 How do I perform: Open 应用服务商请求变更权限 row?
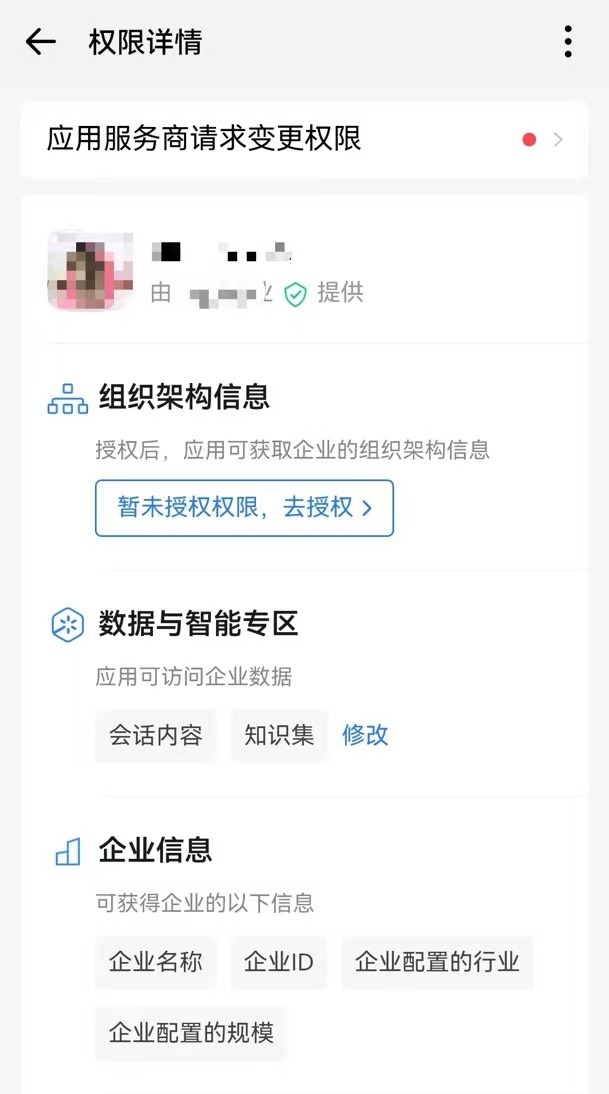tap(304, 139)
